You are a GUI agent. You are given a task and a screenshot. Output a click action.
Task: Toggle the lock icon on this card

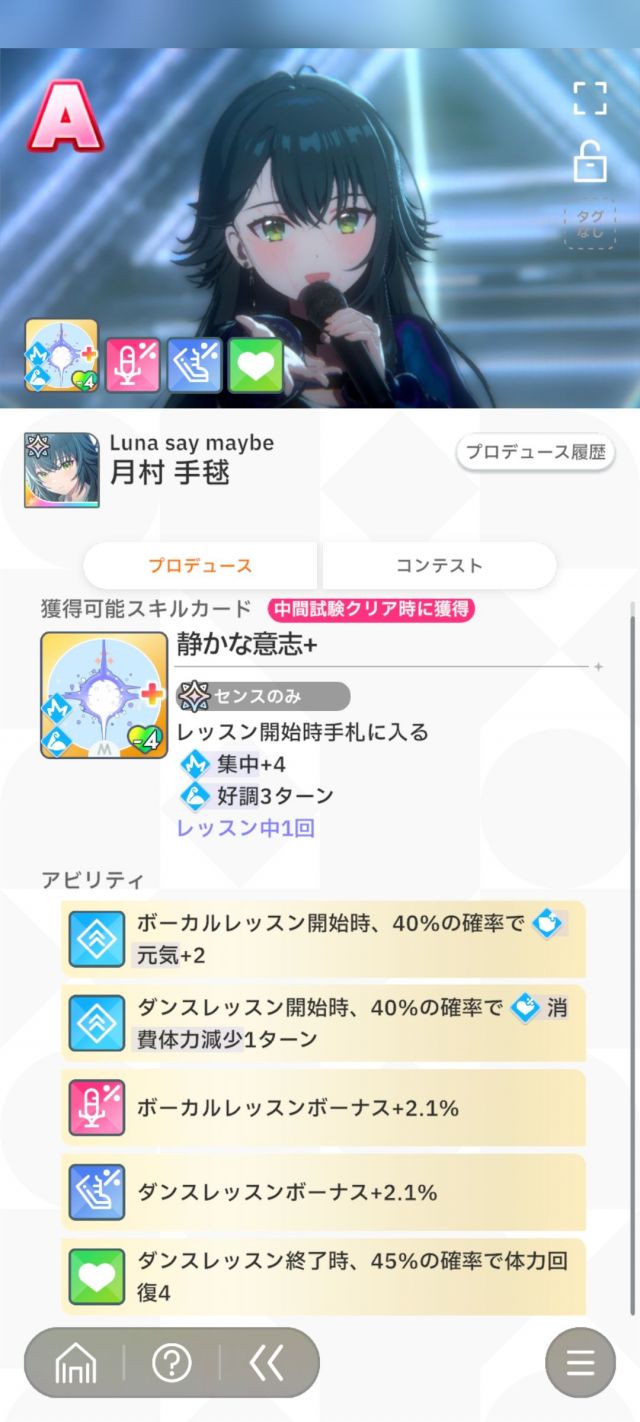click(x=590, y=162)
